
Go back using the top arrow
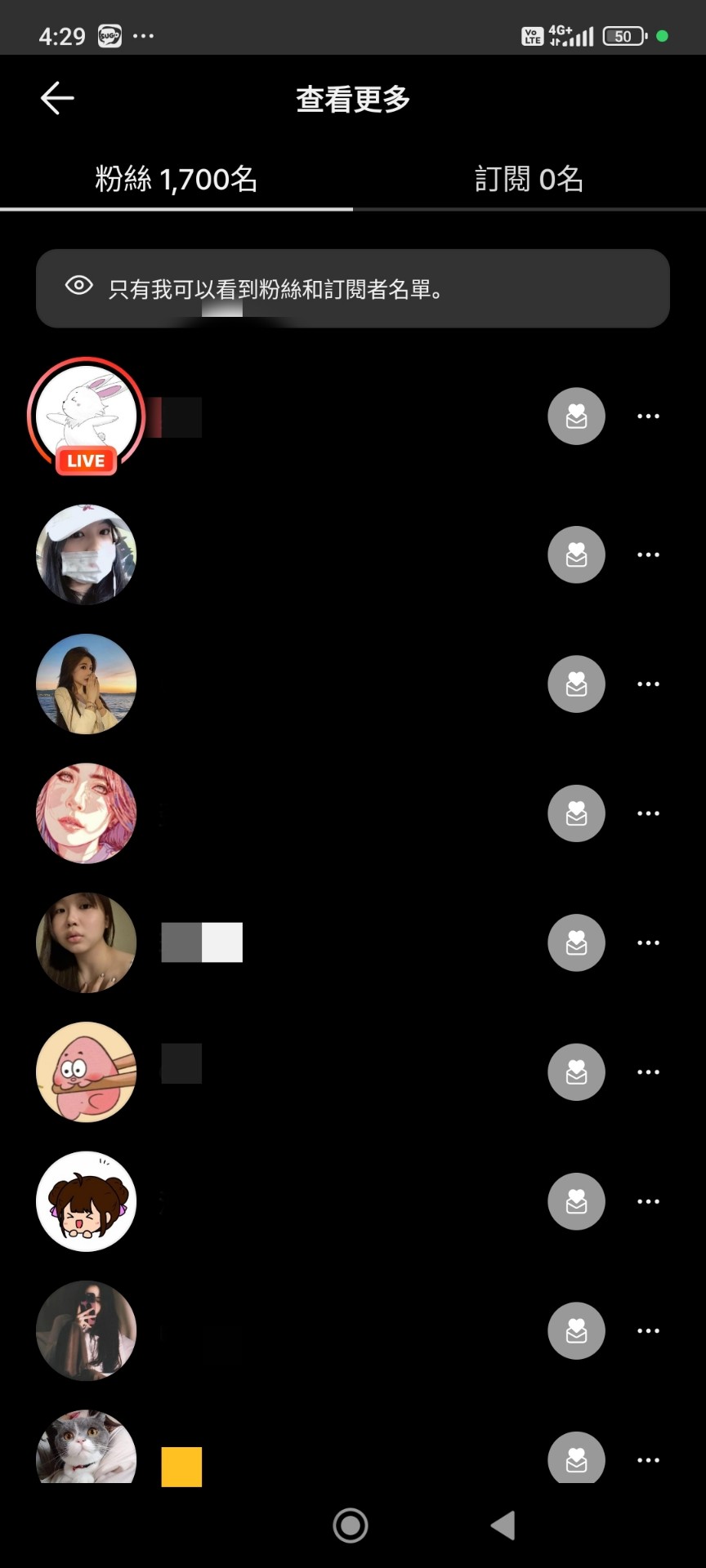(x=57, y=98)
